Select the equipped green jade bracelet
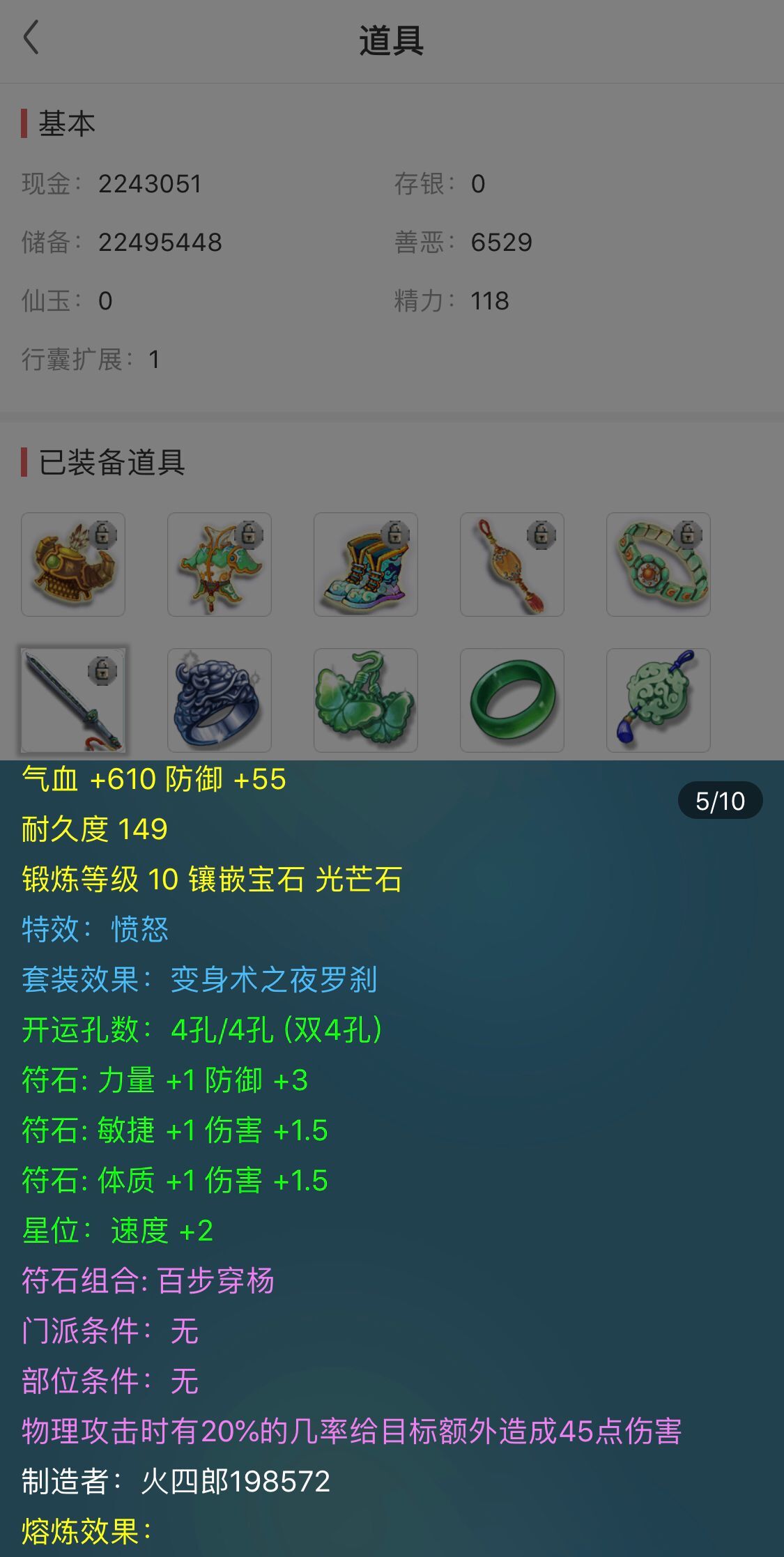784x1557 pixels. click(512, 700)
